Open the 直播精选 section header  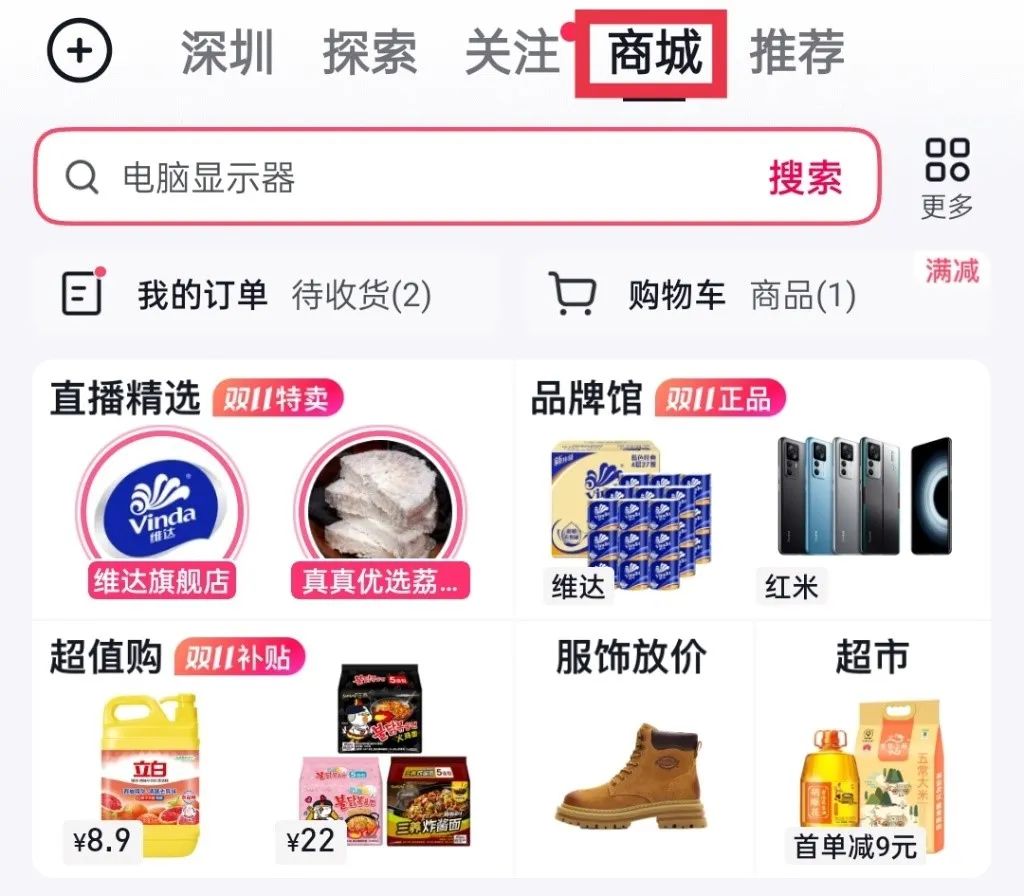pos(125,399)
